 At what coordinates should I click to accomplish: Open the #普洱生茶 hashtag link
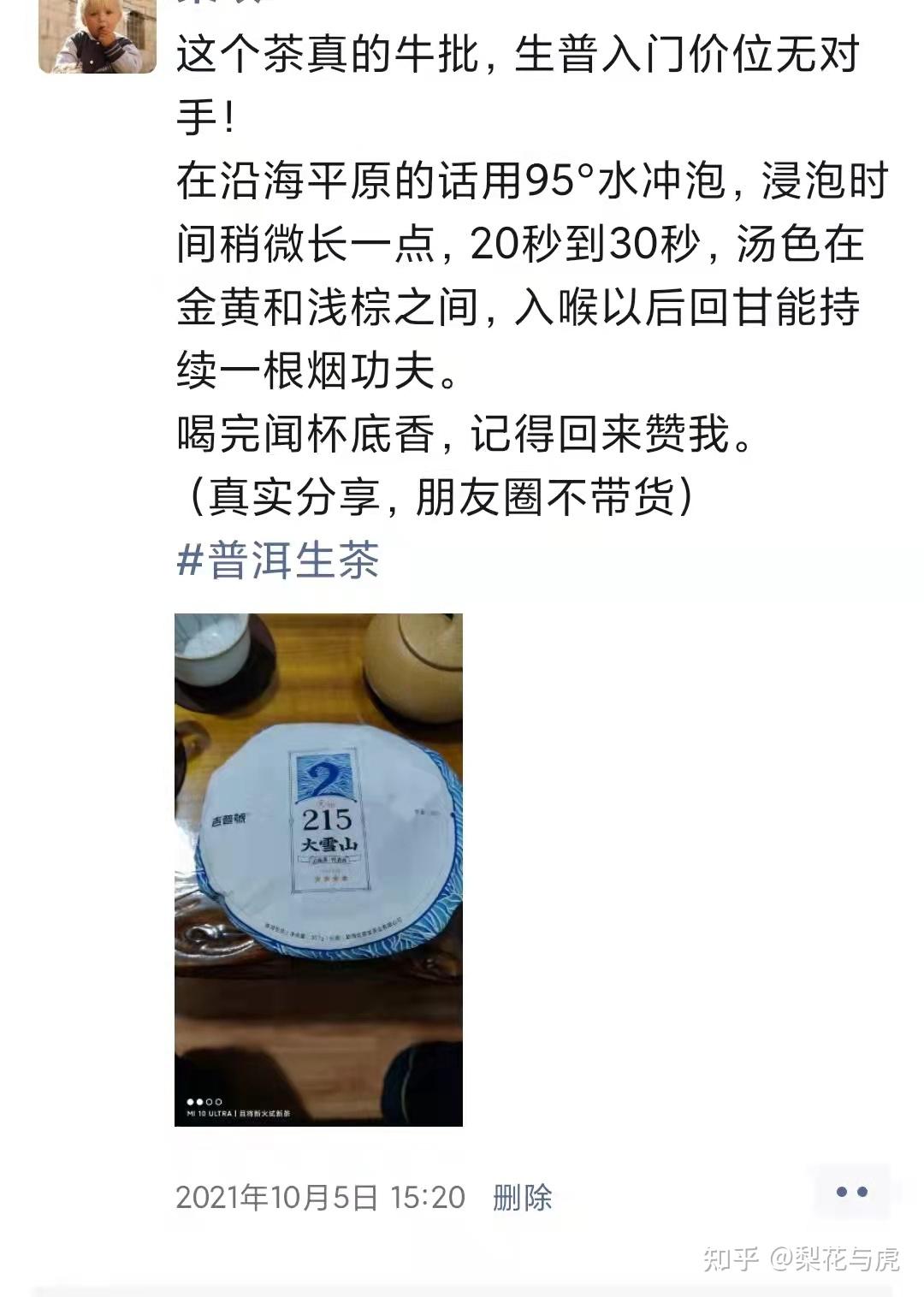coord(277,560)
